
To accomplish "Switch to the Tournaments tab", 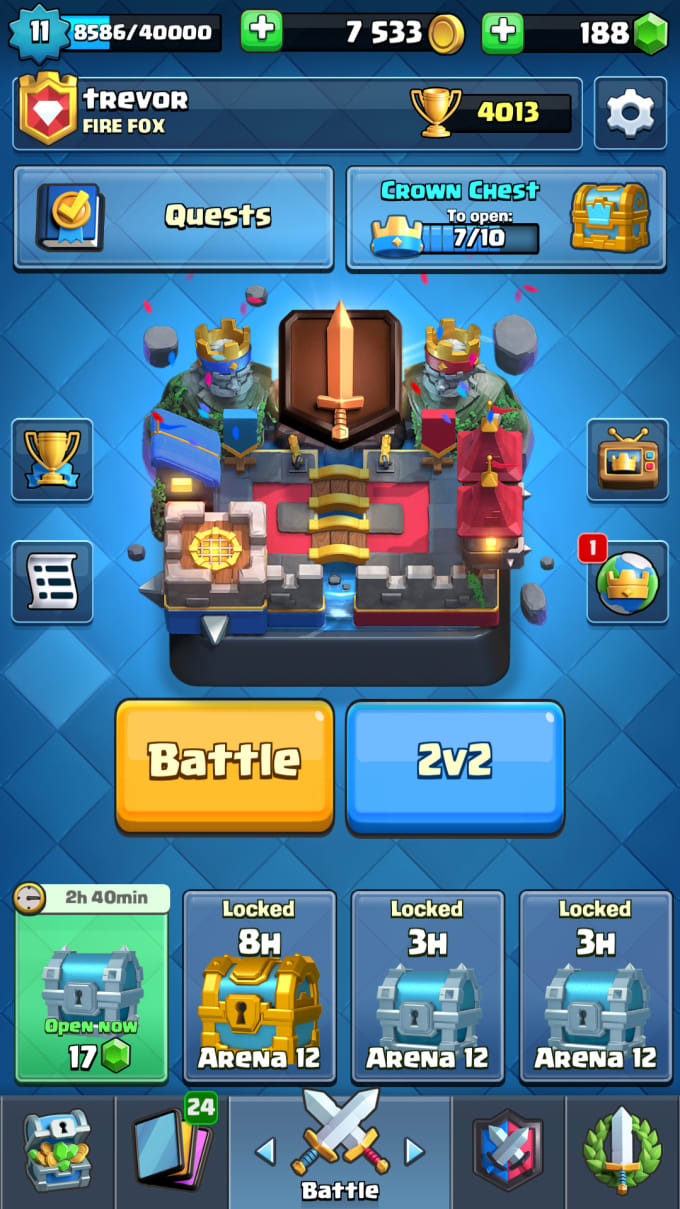I will (622, 1152).
